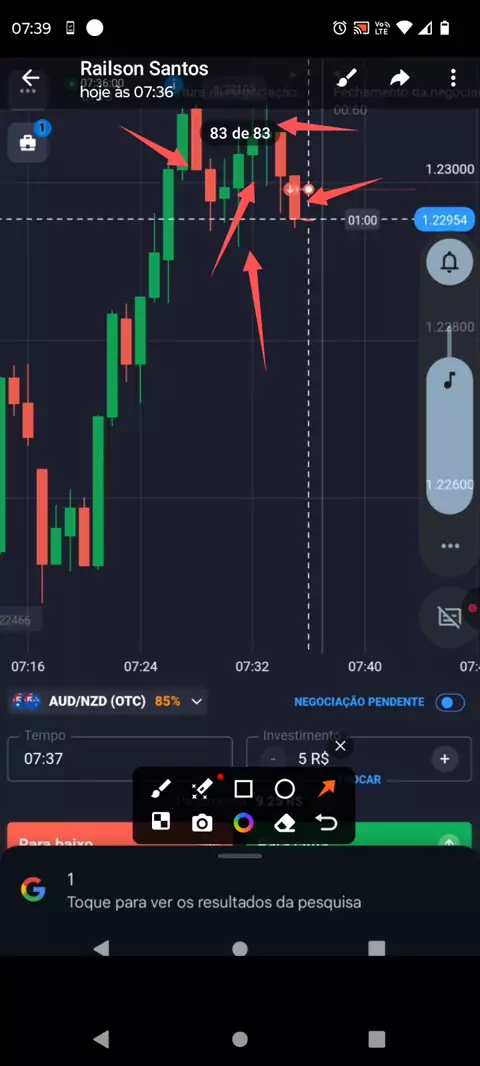This screenshot has height=1066, width=480.
Task: Choose the rectangle shape tool
Action: click(243, 789)
